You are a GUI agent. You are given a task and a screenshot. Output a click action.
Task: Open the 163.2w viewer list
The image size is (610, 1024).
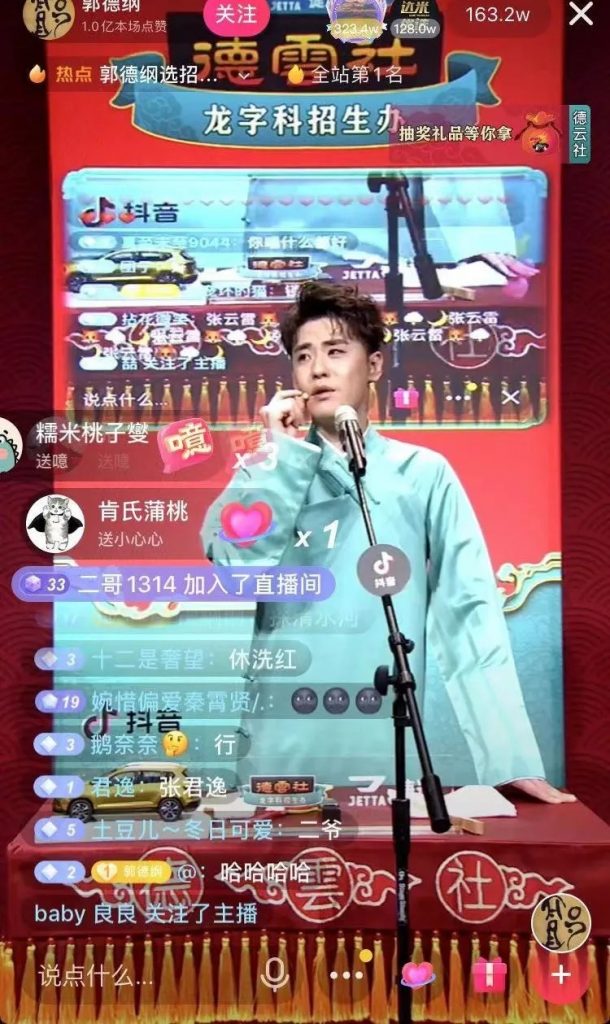coord(498,15)
